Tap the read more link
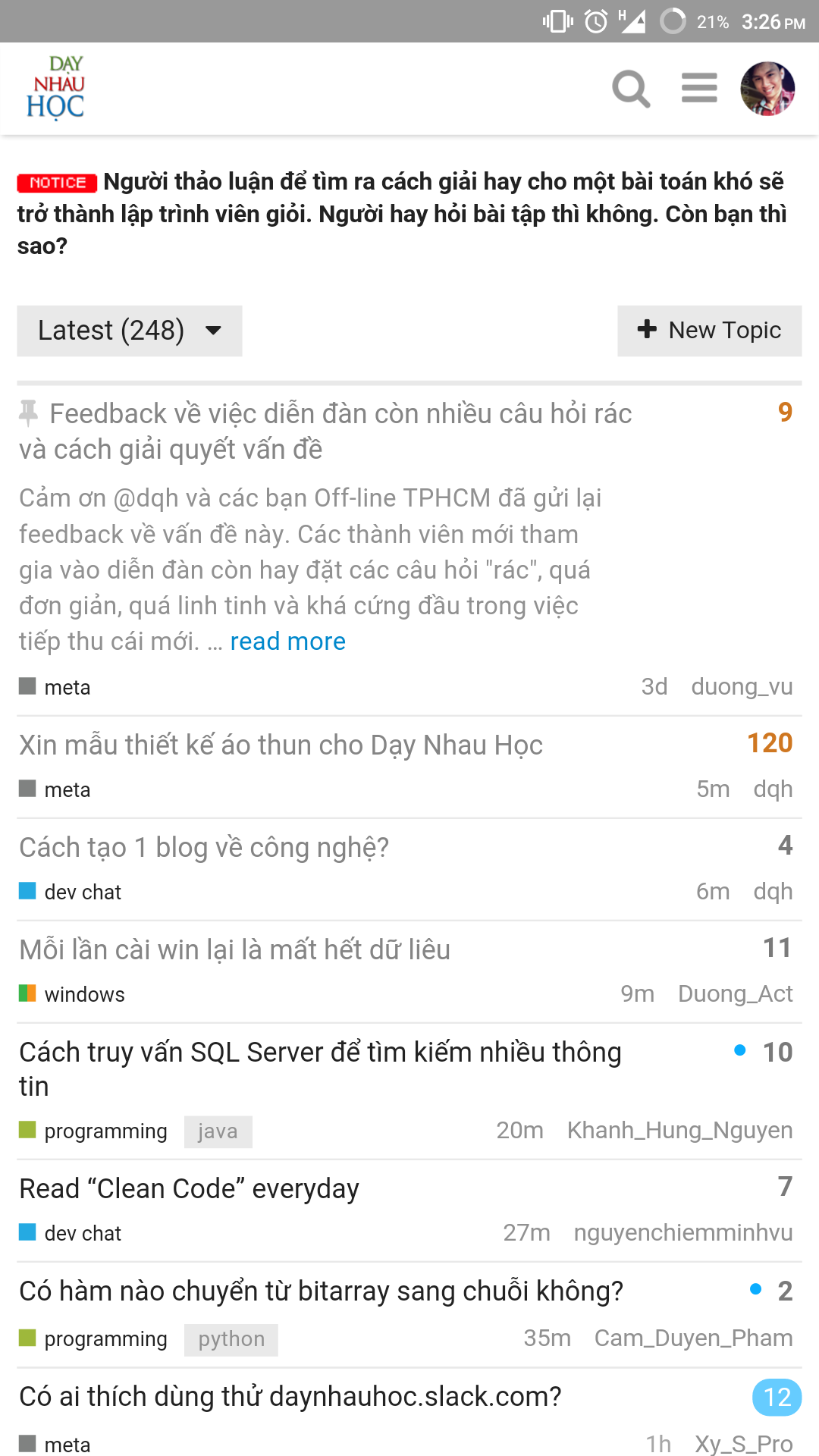Viewport: 819px width, 1456px height. pyautogui.click(x=287, y=642)
